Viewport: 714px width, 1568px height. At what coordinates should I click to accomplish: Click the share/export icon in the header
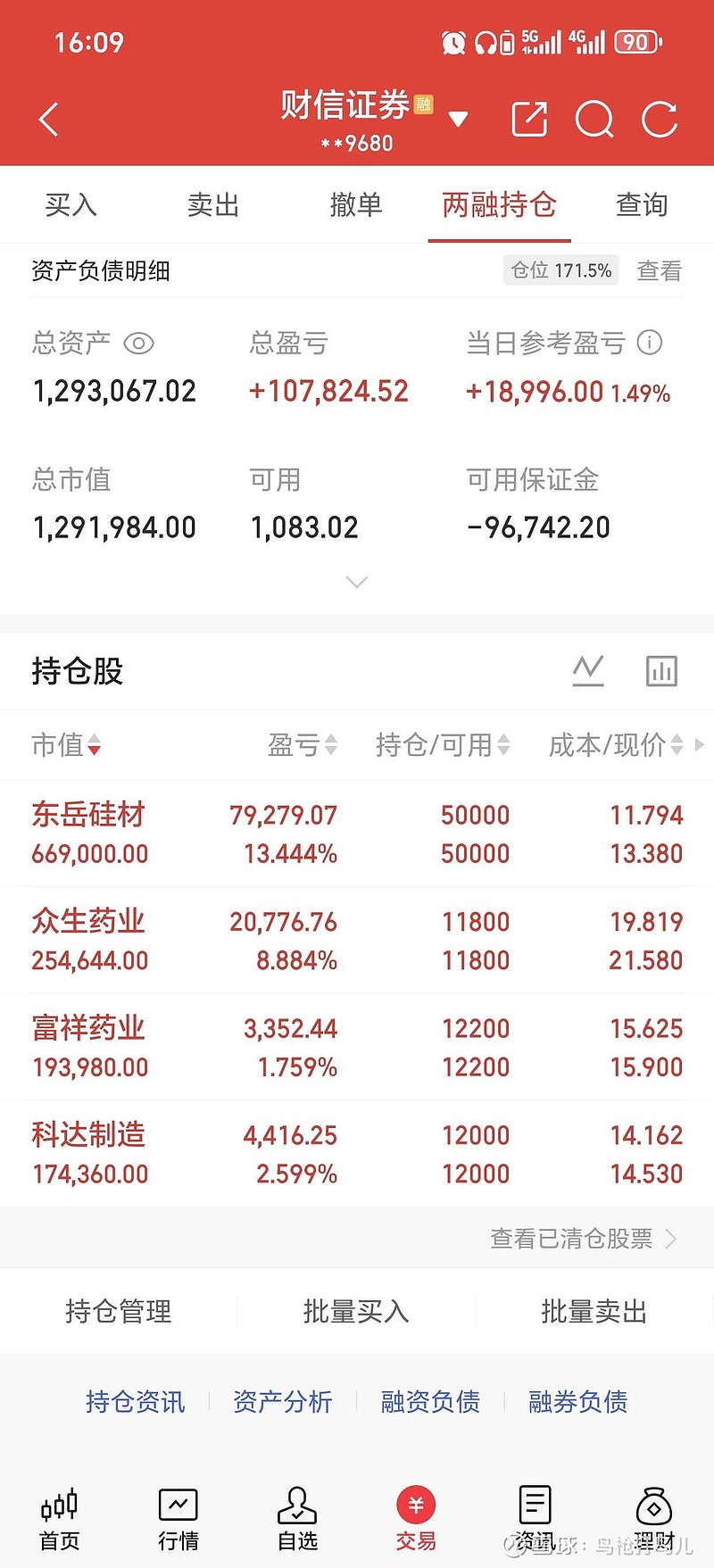pos(528,118)
